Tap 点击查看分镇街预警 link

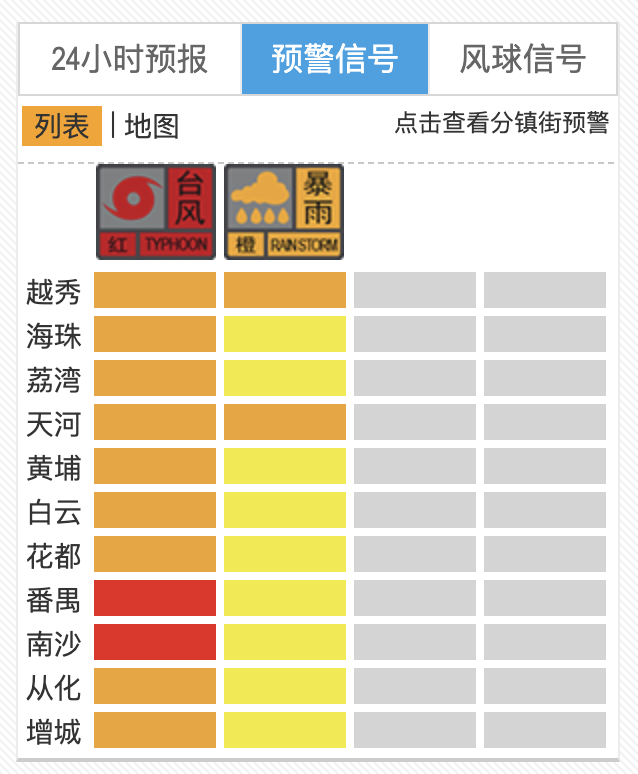pos(501,123)
